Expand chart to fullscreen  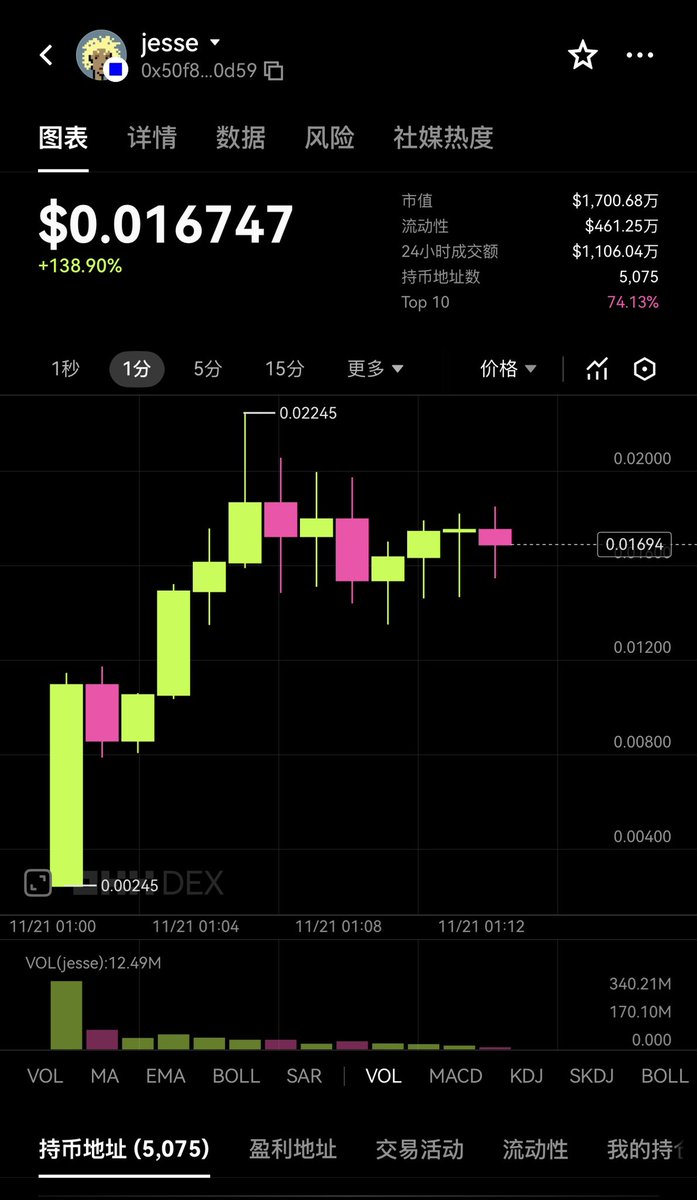tap(38, 882)
